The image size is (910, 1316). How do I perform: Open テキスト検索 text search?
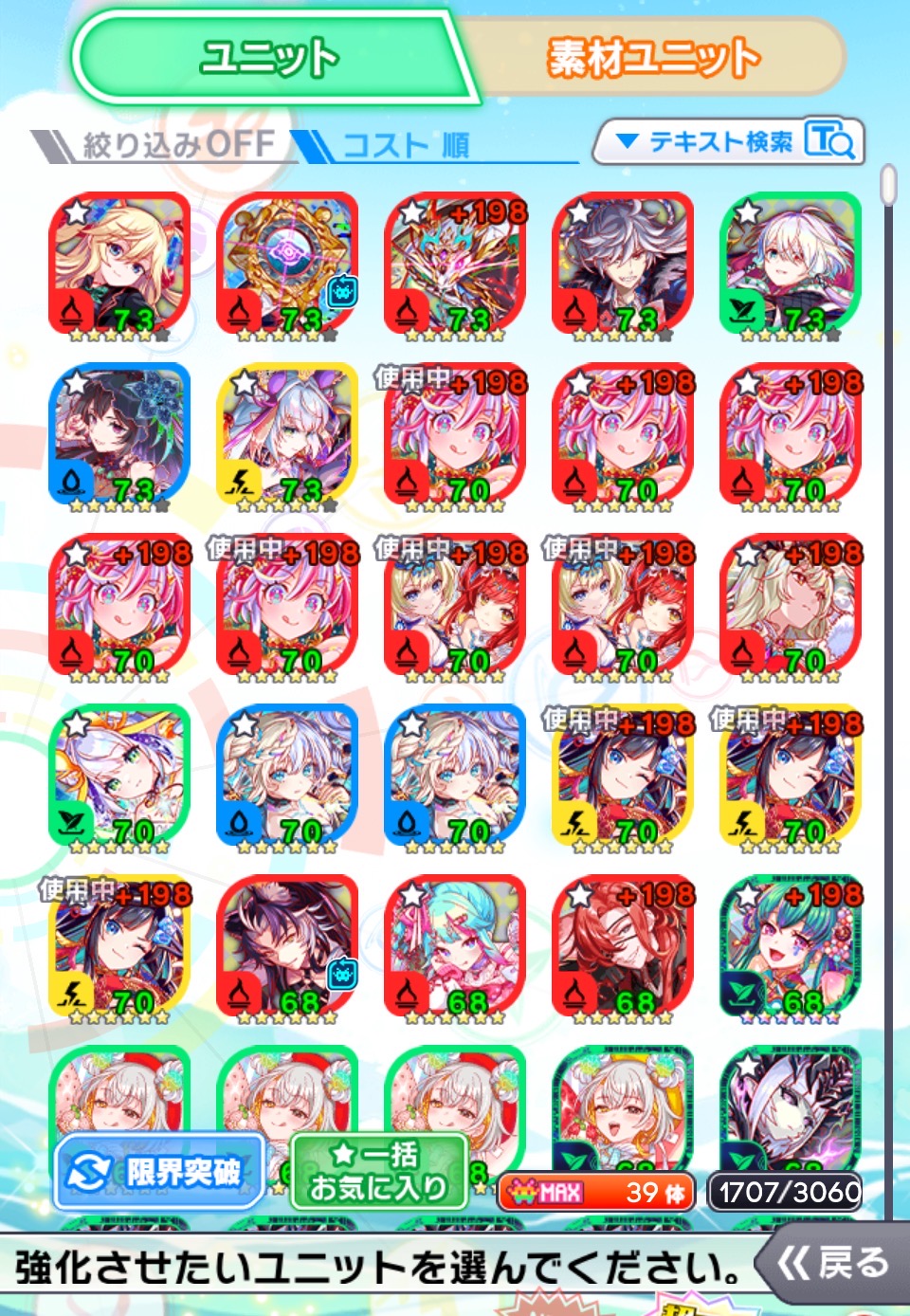730,142
